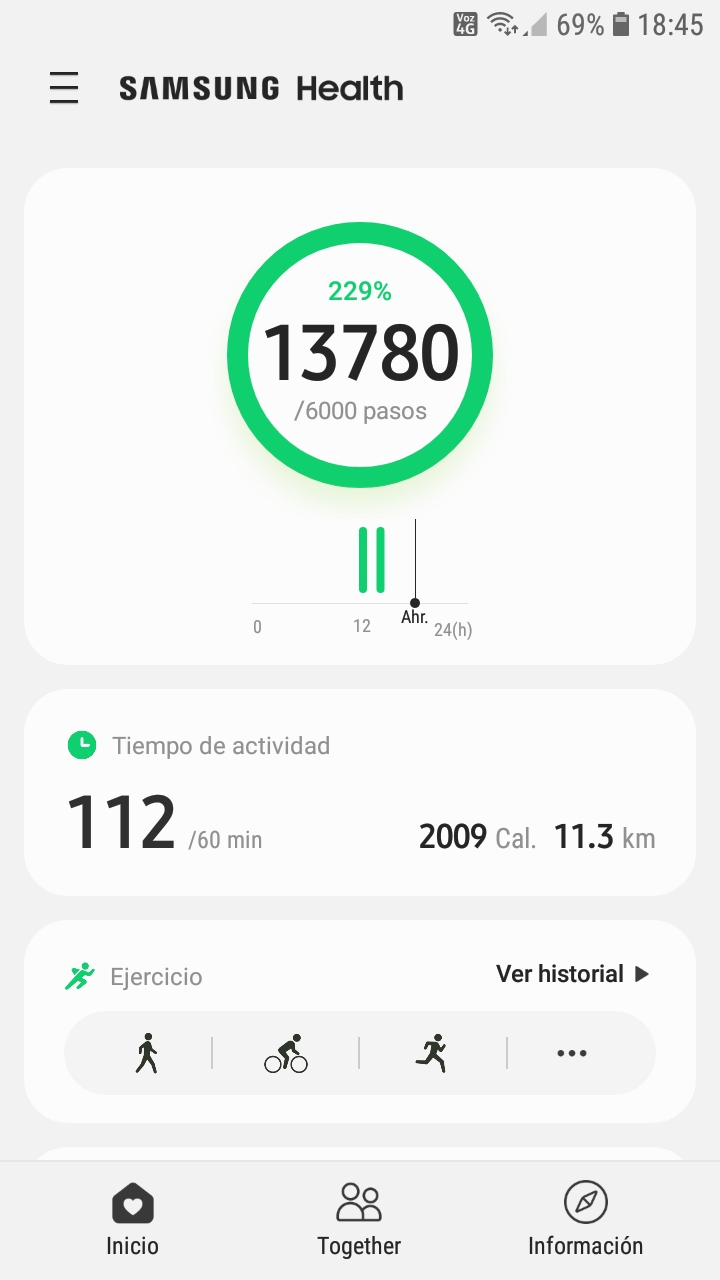
Task: Tap Ver historial in Ejercicio
Action: pos(573,974)
